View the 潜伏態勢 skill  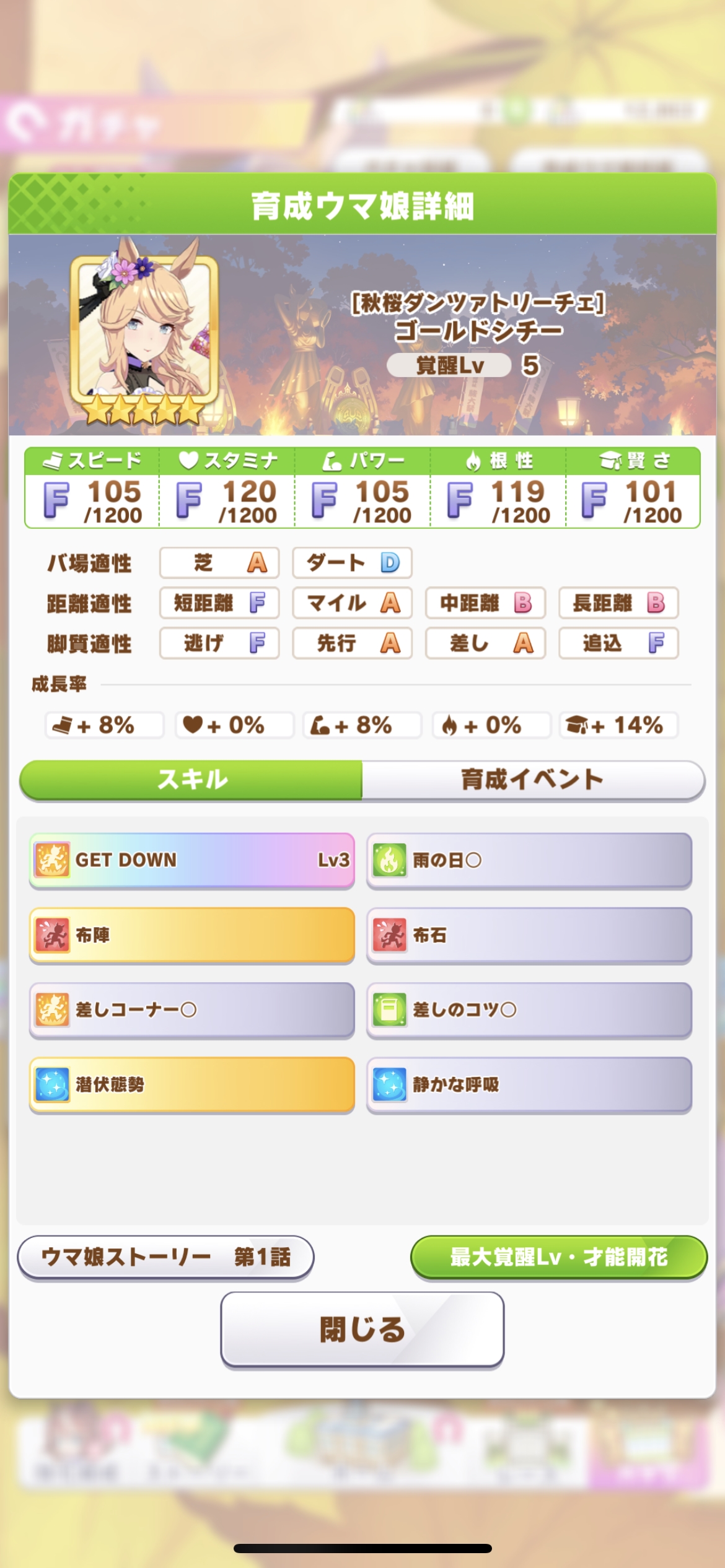coord(191,1084)
